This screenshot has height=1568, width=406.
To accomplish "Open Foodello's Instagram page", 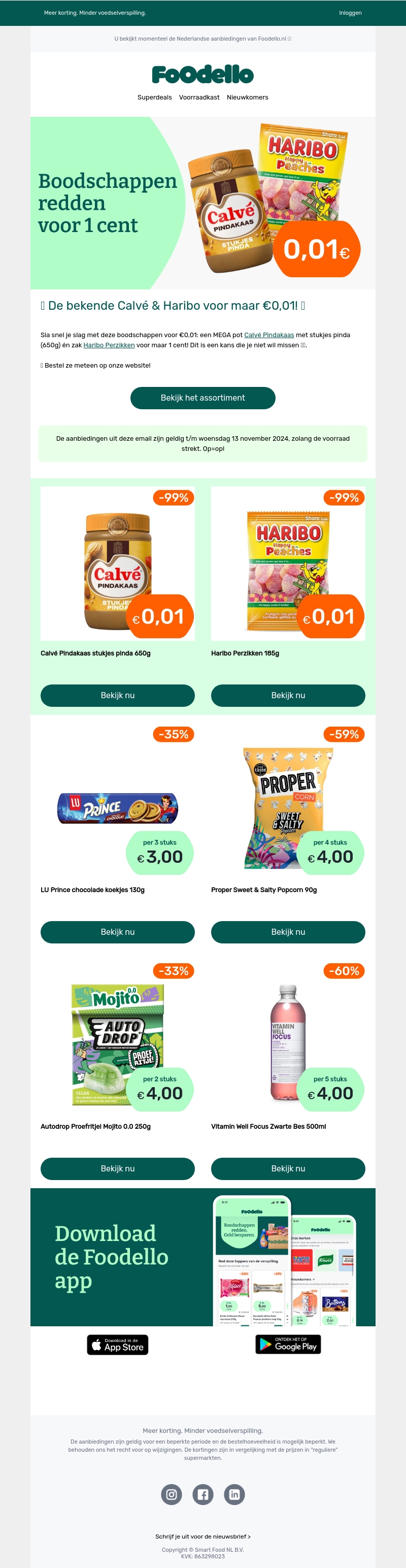I will tap(172, 1494).
